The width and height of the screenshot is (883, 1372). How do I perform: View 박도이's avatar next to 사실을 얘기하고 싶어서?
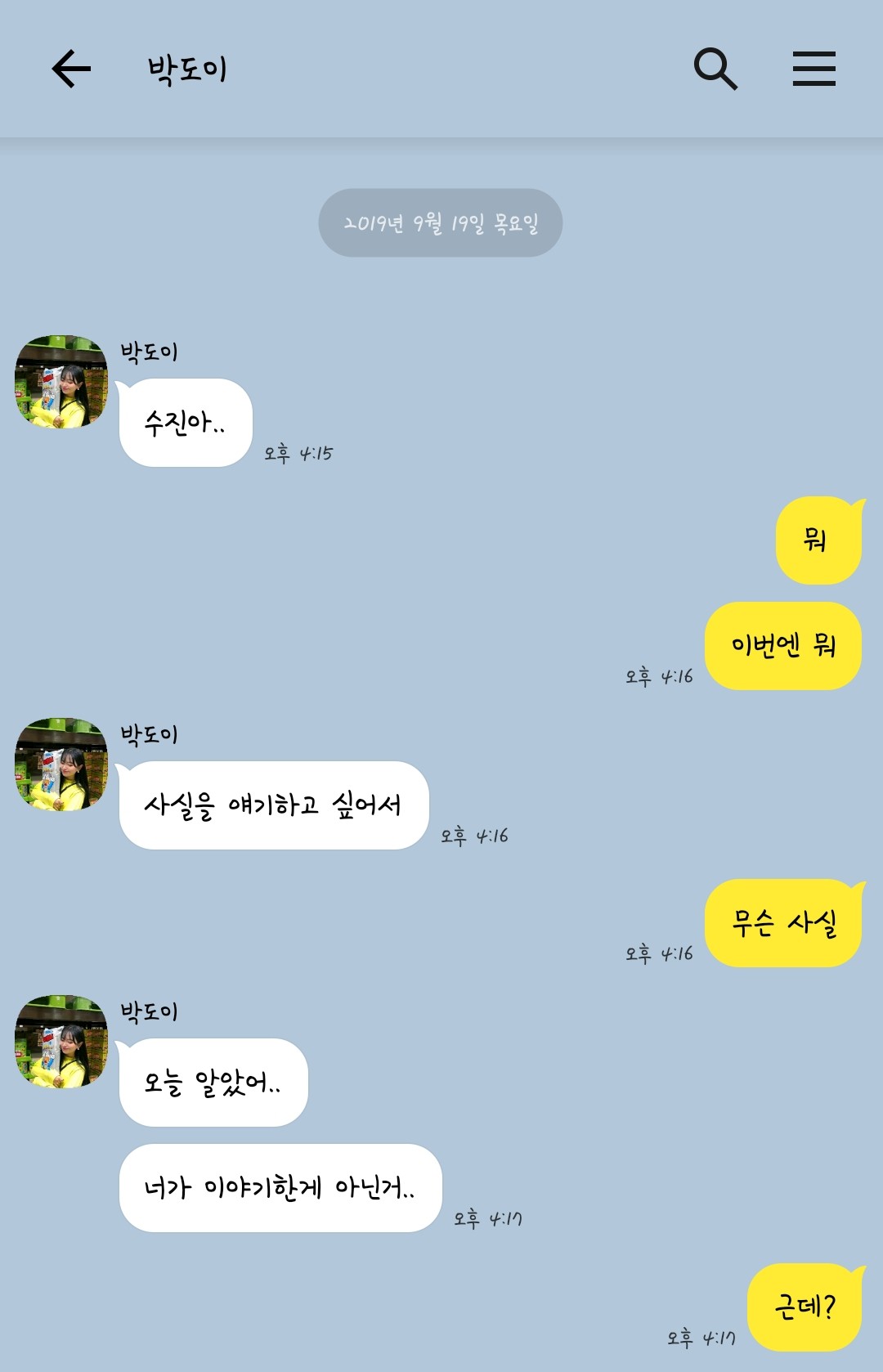coord(61,764)
